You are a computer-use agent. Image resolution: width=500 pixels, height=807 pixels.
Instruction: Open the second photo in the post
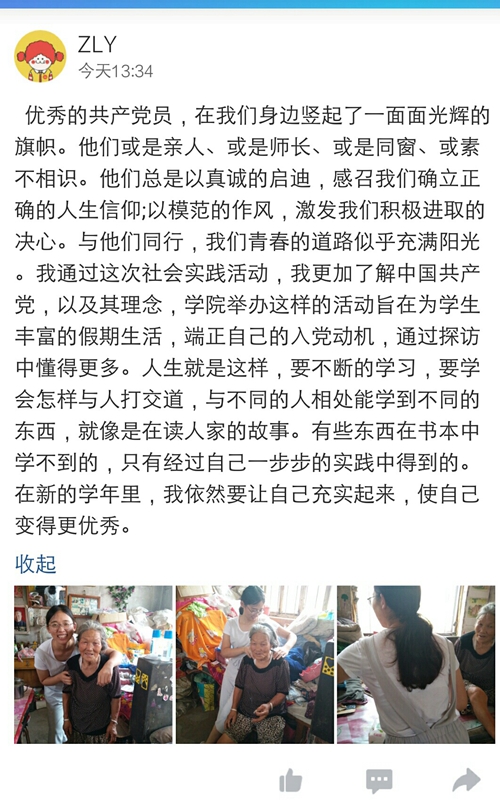tap(255, 664)
